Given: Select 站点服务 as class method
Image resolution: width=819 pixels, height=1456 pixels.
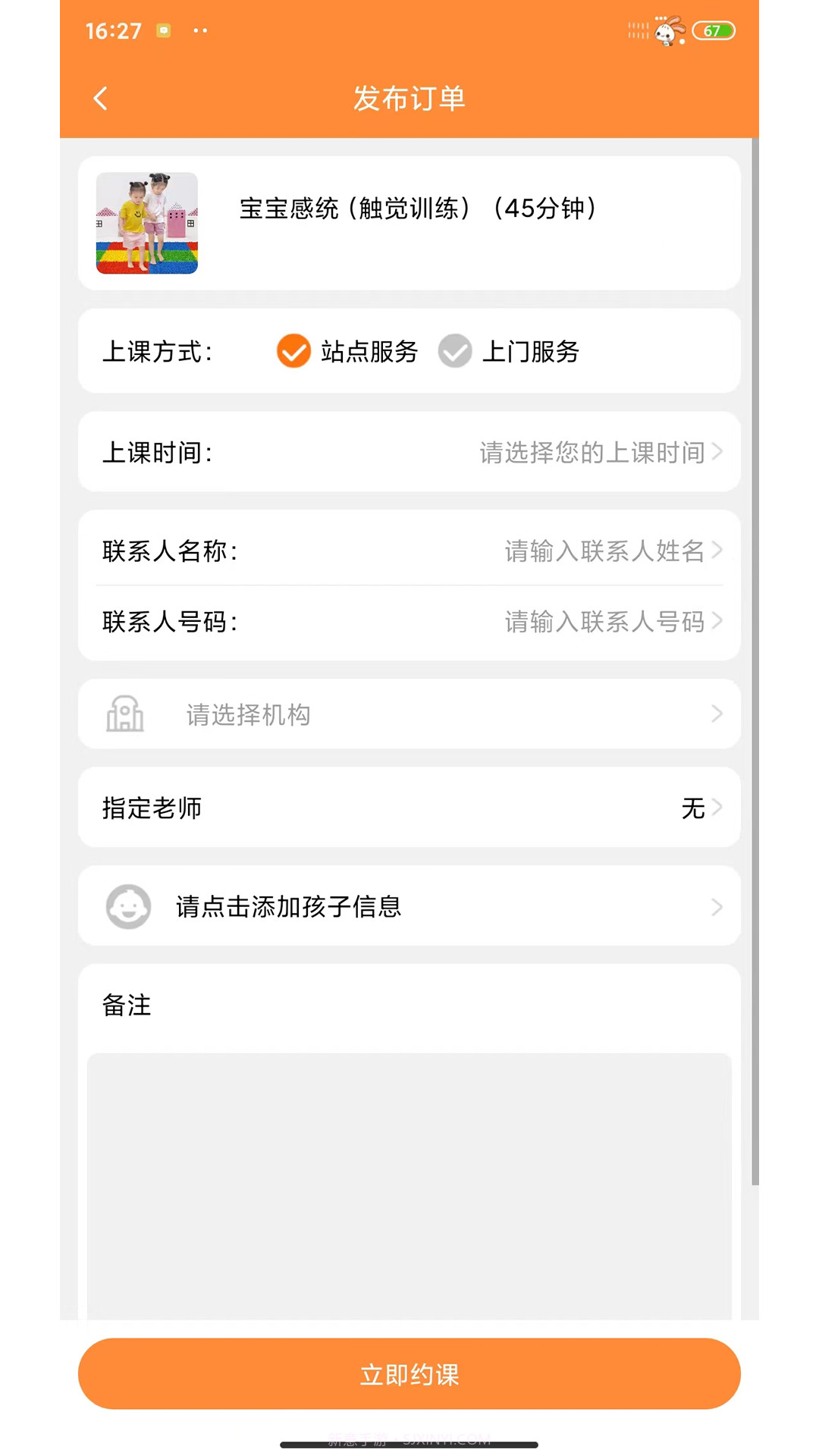Looking at the screenshot, I should 294,351.
